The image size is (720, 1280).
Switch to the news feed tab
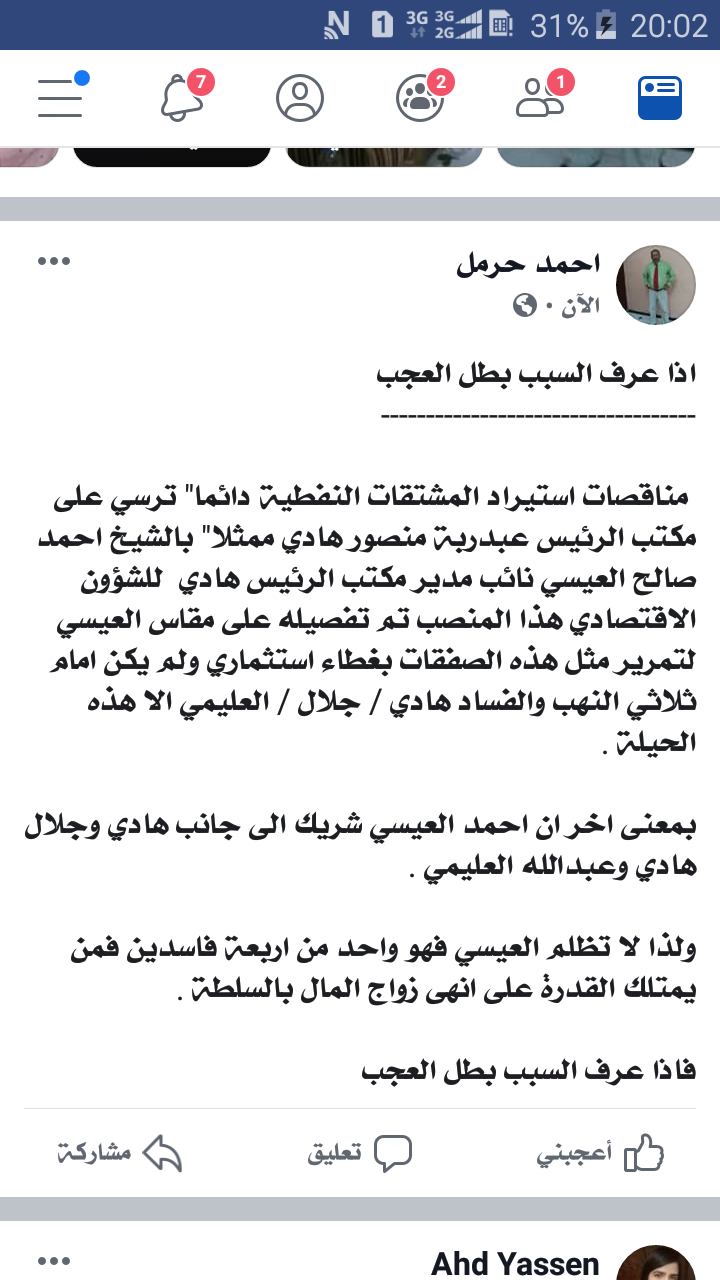point(659,98)
